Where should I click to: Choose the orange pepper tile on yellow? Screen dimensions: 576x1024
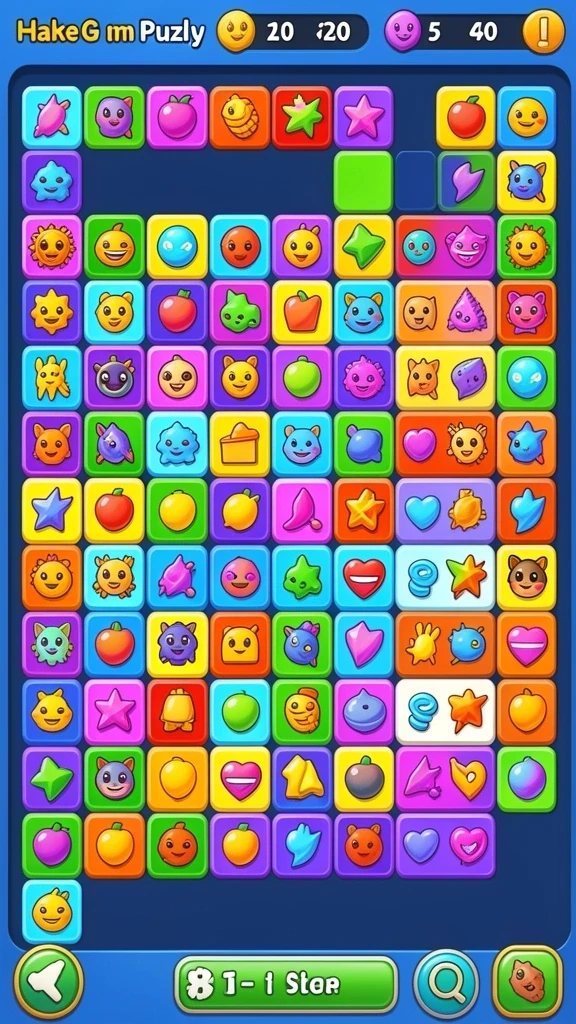pyautogui.click(x=302, y=312)
